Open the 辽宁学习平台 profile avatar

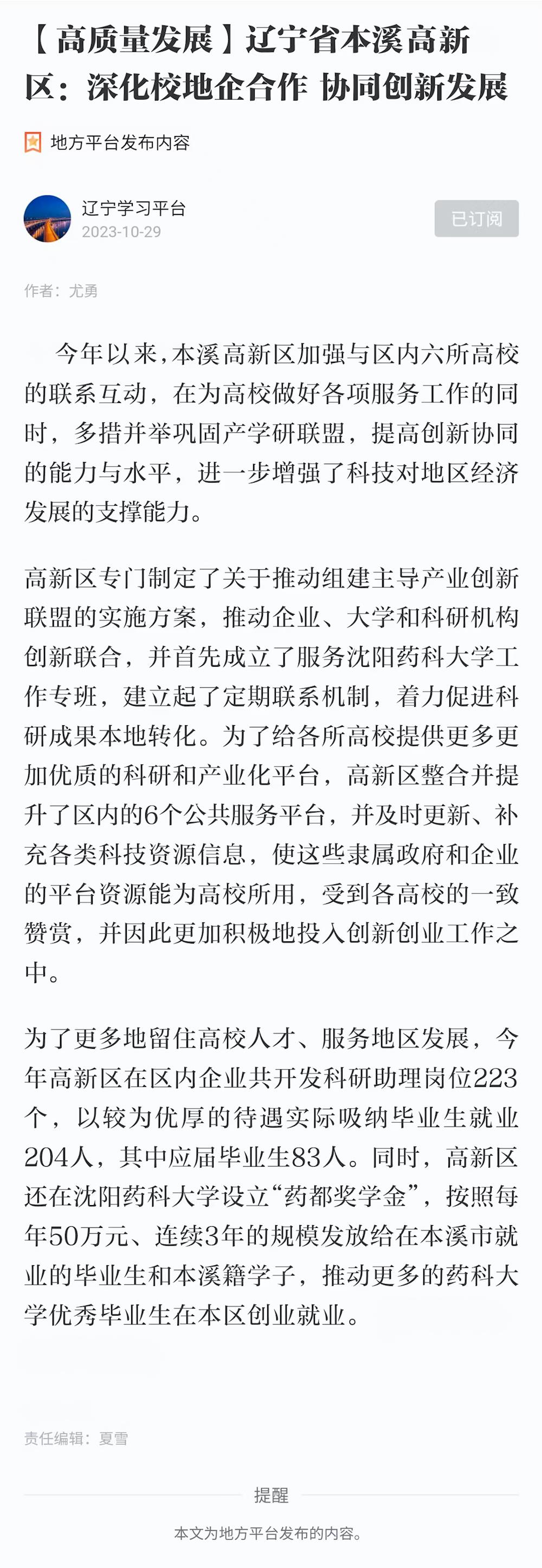[48, 218]
